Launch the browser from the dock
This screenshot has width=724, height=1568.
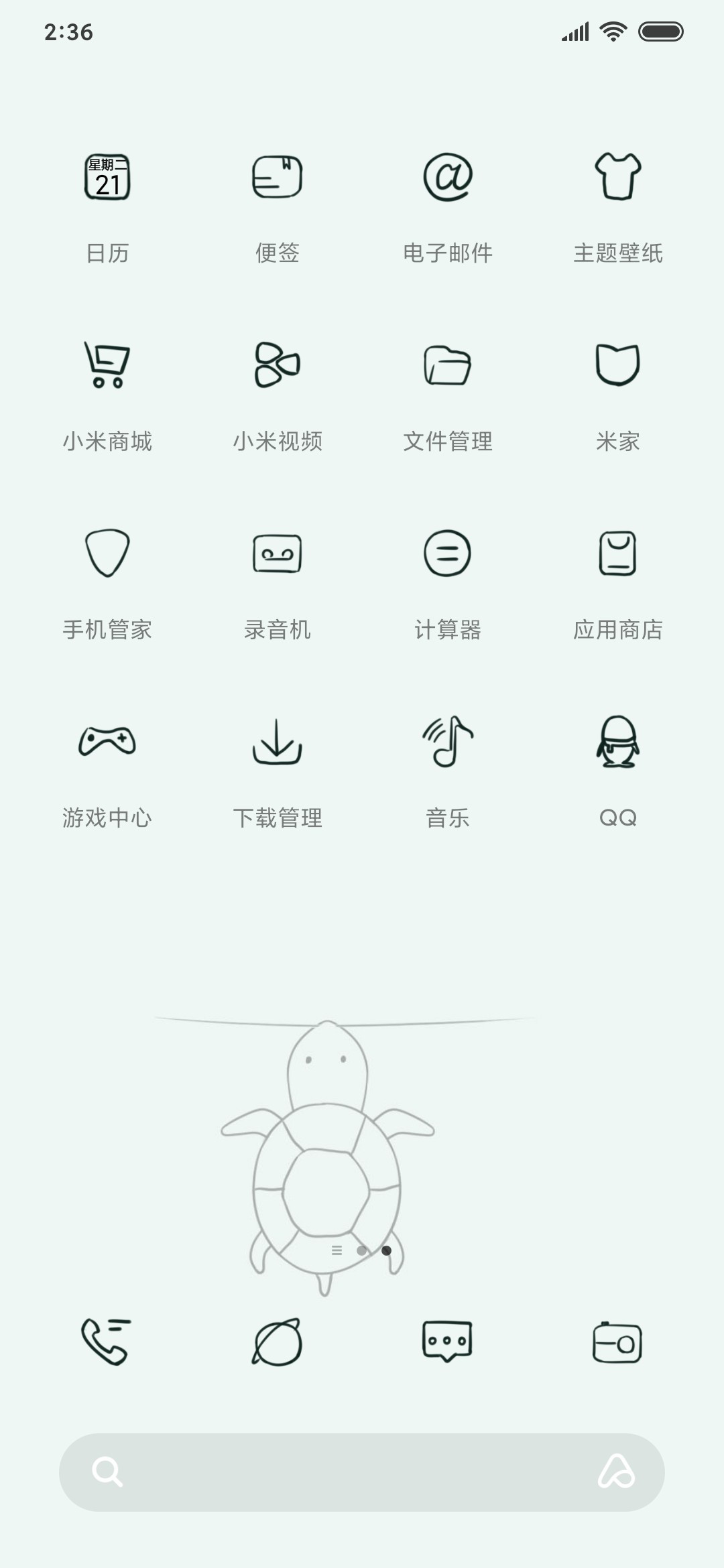(x=277, y=1342)
